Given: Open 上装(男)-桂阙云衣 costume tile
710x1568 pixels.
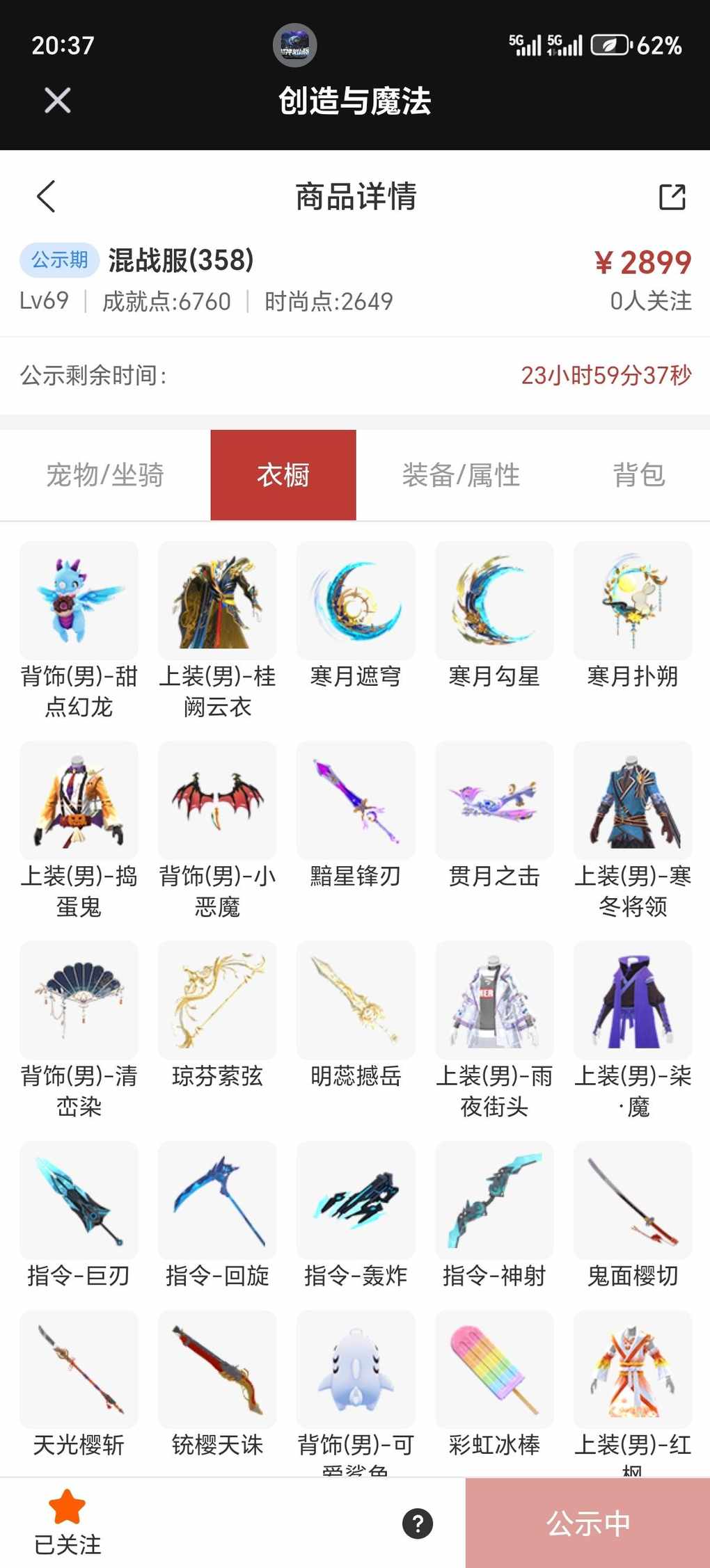Looking at the screenshot, I should pyautogui.click(x=217, y=601).
